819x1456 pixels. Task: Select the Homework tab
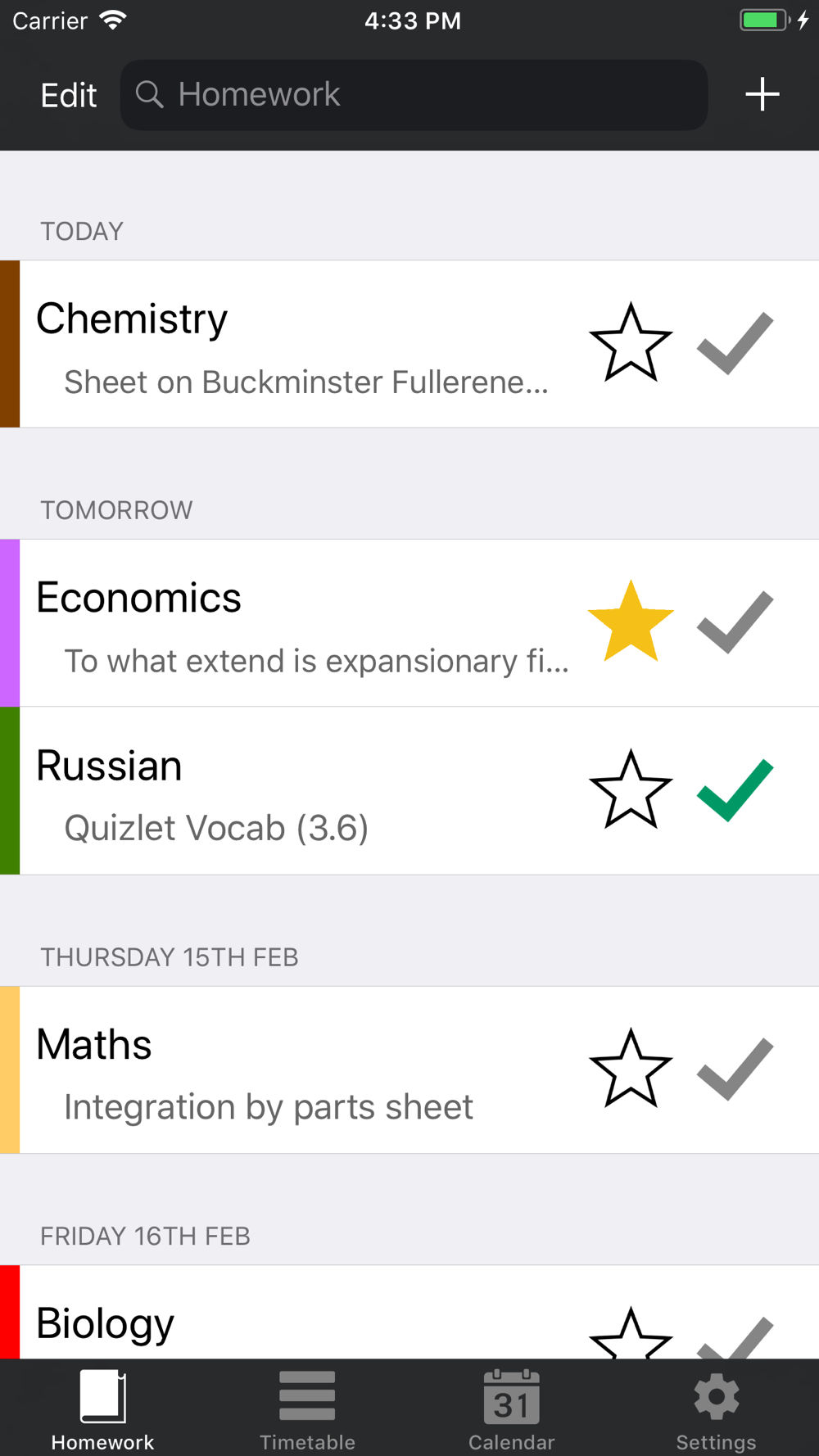pyautogui.click(x=102, y=1409)
